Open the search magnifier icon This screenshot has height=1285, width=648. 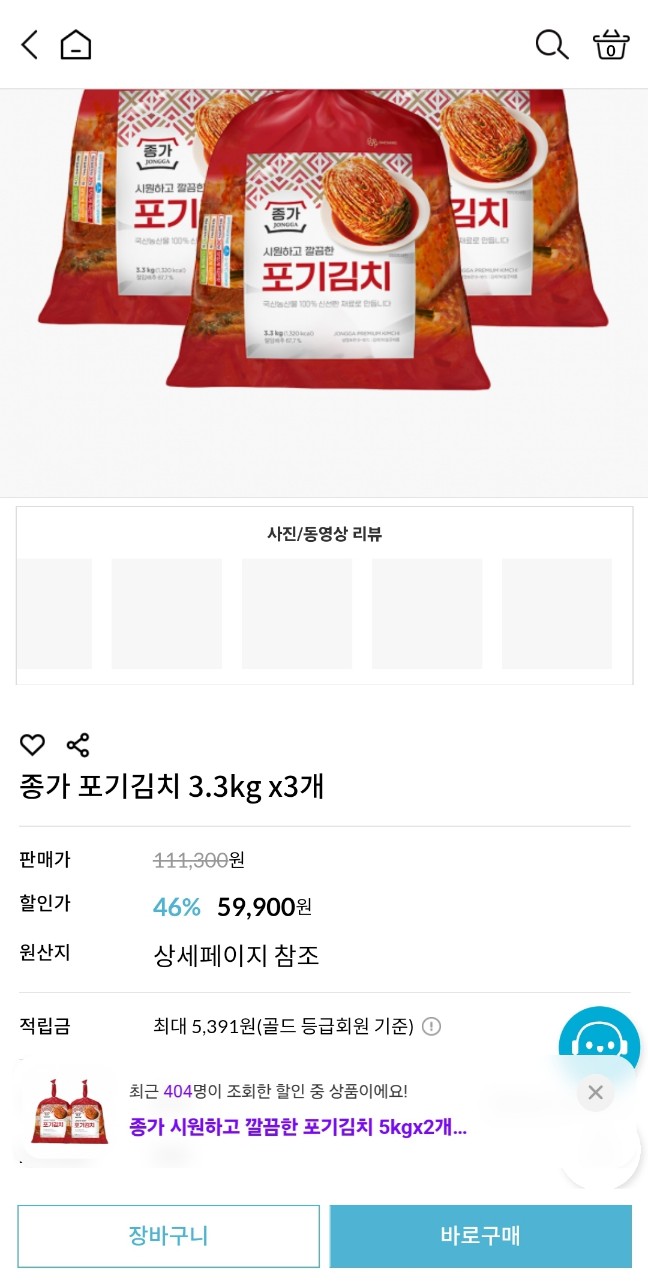pyautogui.click(x=552, y=44)
